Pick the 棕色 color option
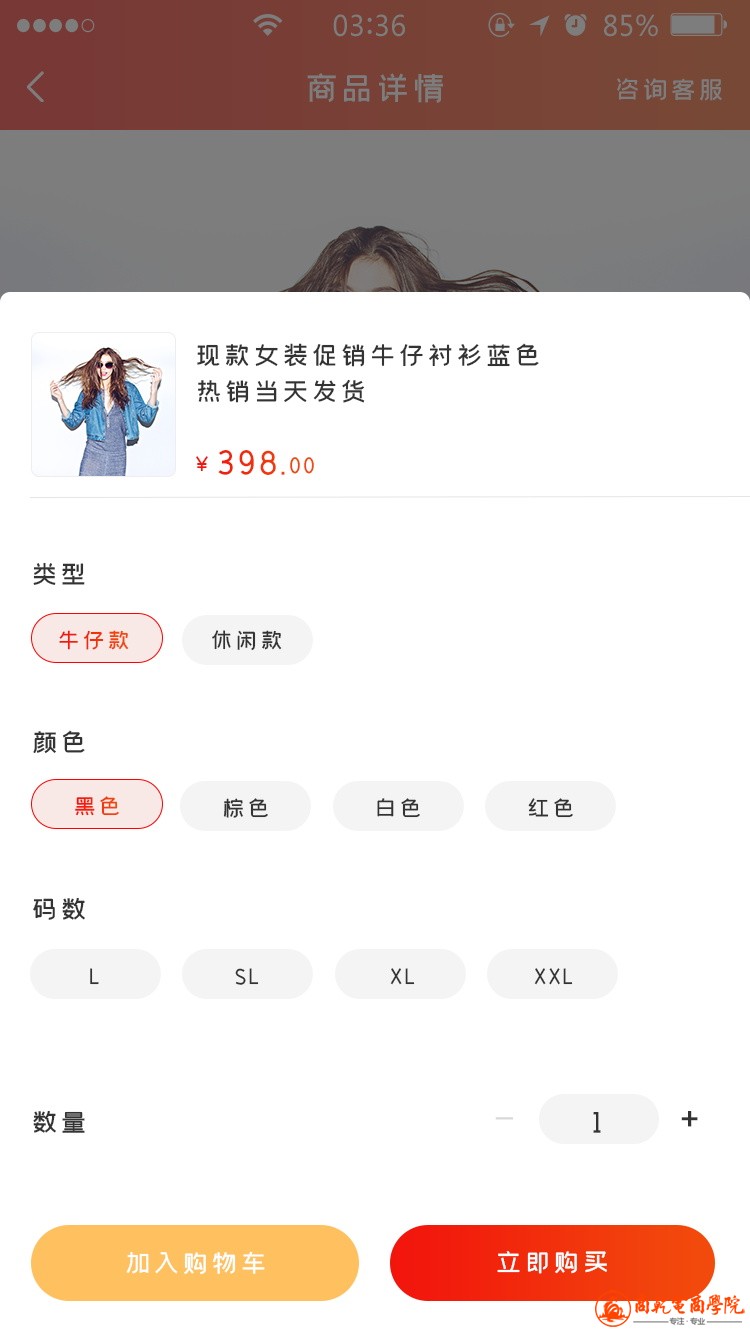The image size is (750, 1334). tap(246, 807)
